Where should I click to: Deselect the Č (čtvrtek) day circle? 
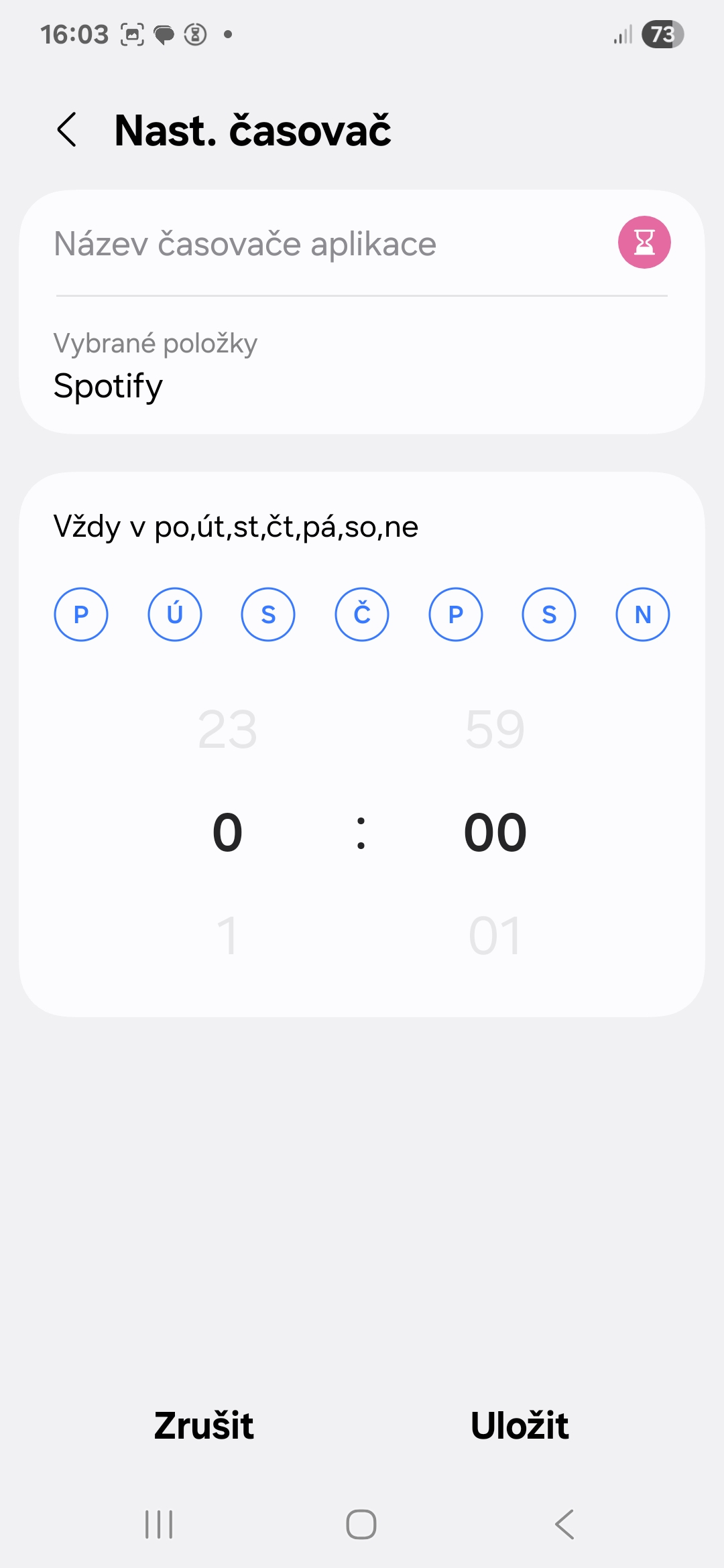pos(362,614)
